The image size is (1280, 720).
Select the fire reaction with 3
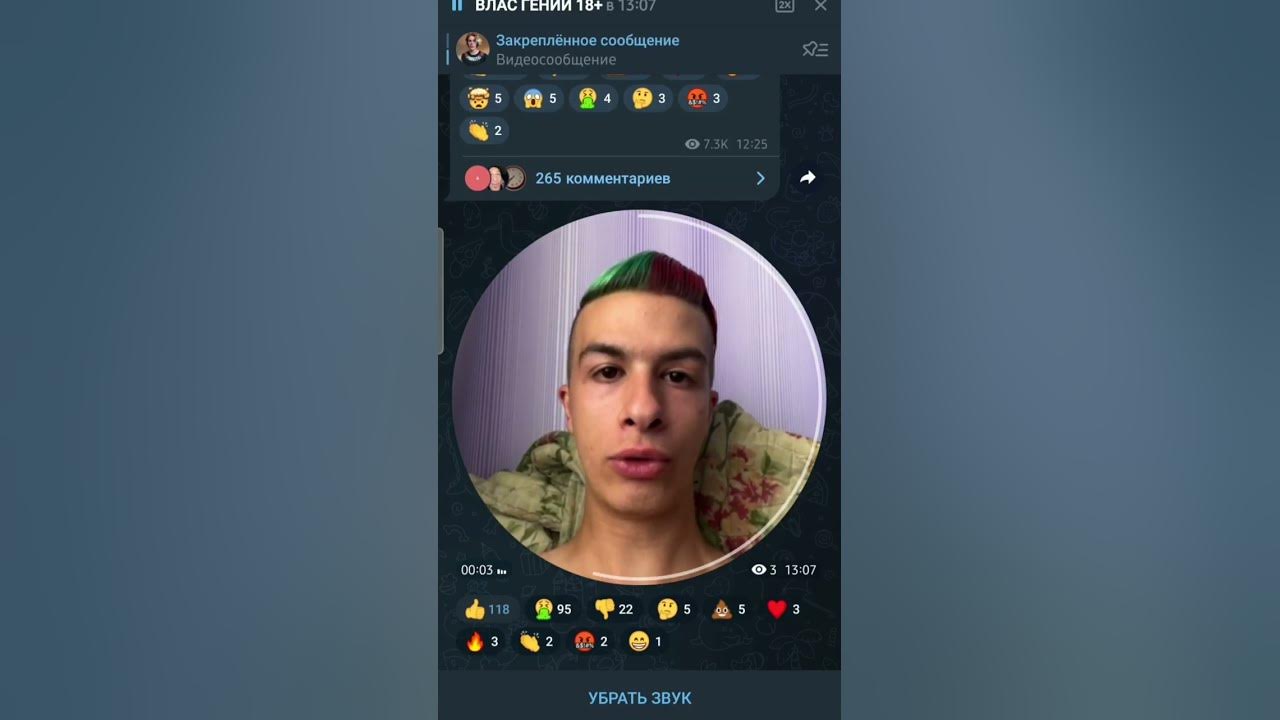pyautogui.click(x=482, y=642)
